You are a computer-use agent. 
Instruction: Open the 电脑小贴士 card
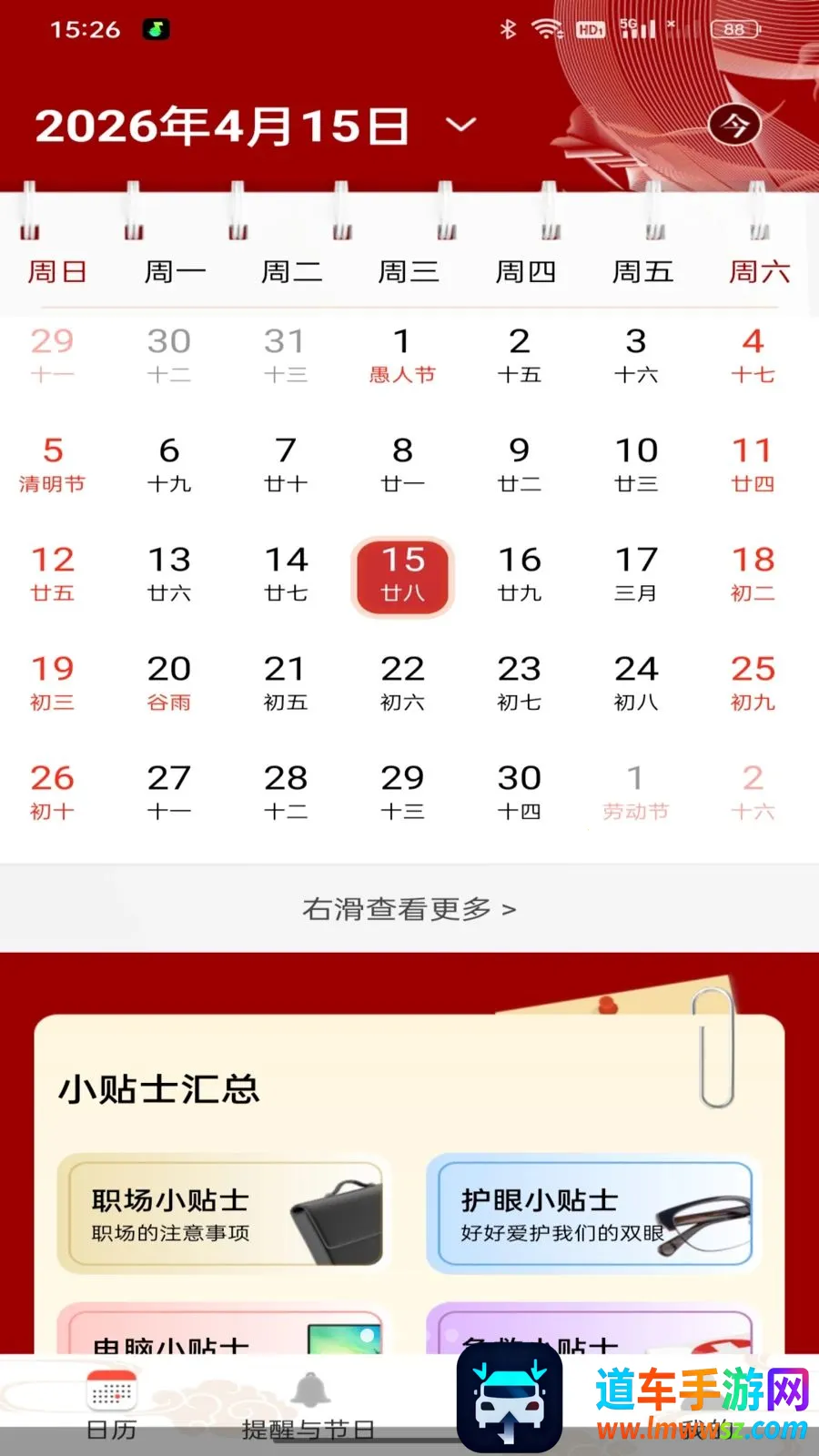(x=221, y=1329)
